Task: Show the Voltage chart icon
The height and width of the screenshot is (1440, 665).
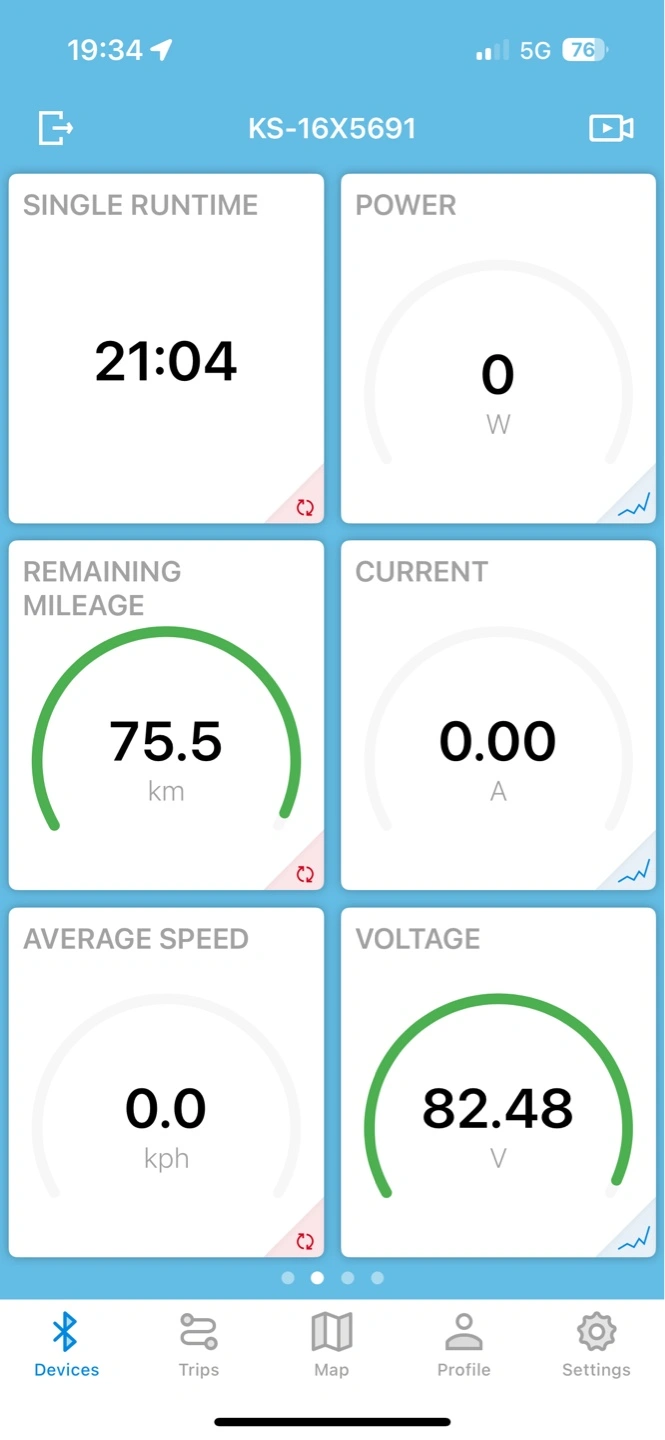Action: click(x=634, y=1241)
